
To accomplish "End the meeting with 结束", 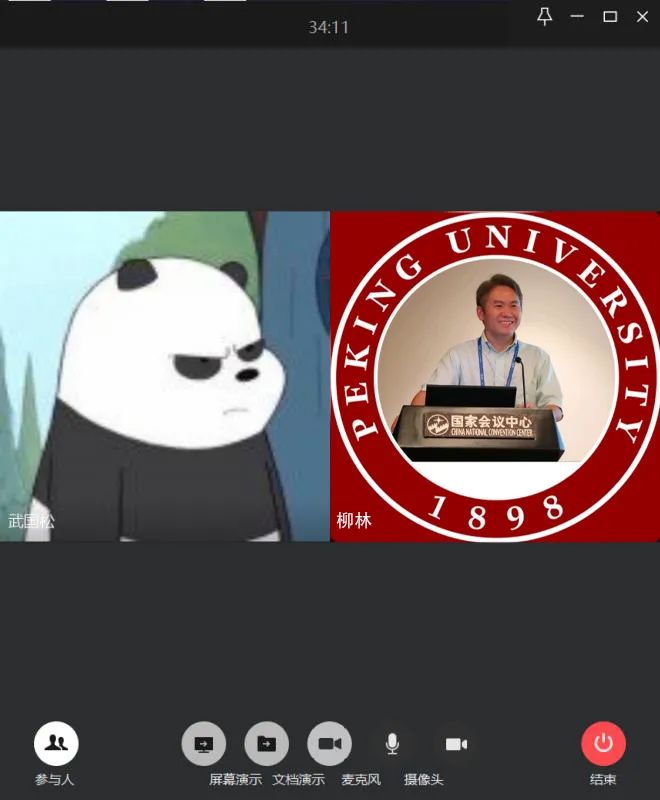I will pyautogui.click(x=603, y=744).
